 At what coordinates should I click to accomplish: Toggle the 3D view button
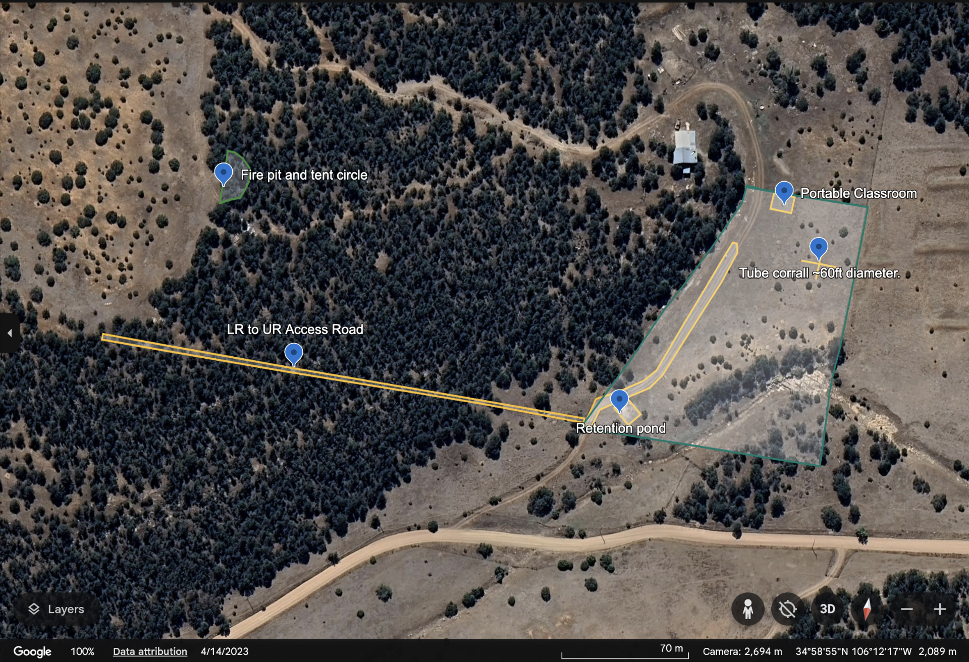click(828, 608)
